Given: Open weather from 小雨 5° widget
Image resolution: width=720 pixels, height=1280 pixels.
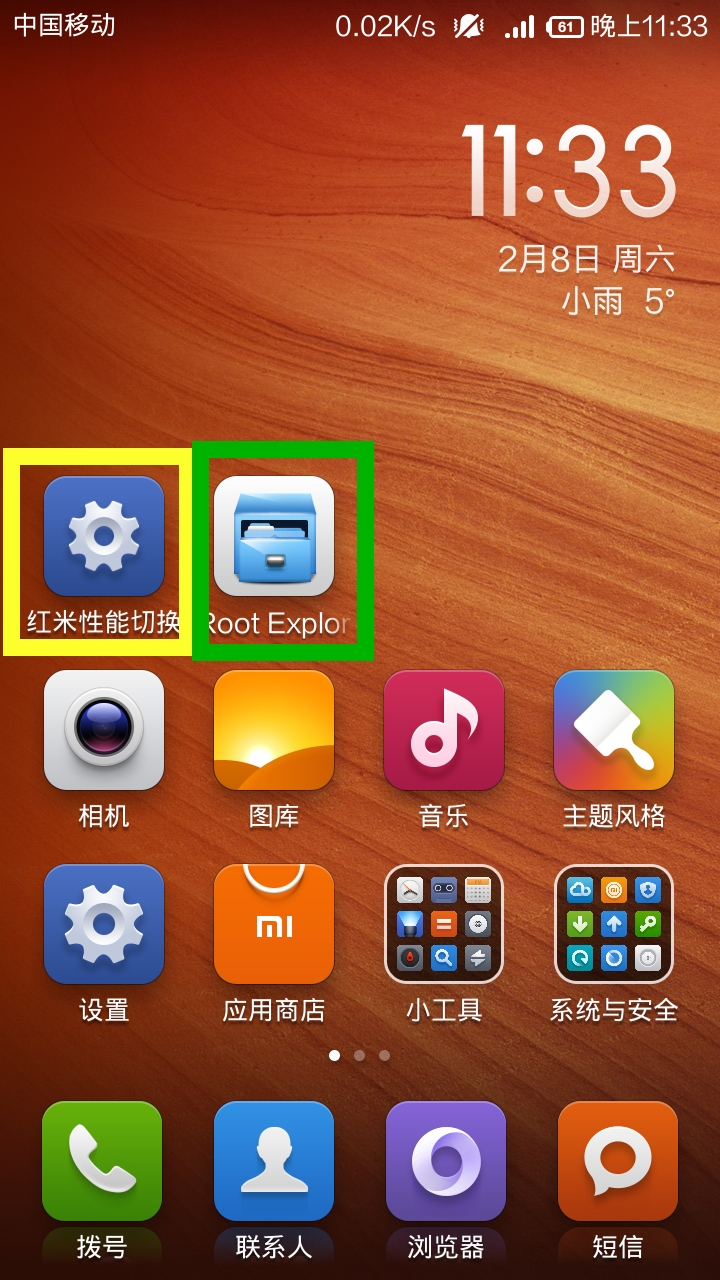Looking at the screenshot, I should [618, 301].
